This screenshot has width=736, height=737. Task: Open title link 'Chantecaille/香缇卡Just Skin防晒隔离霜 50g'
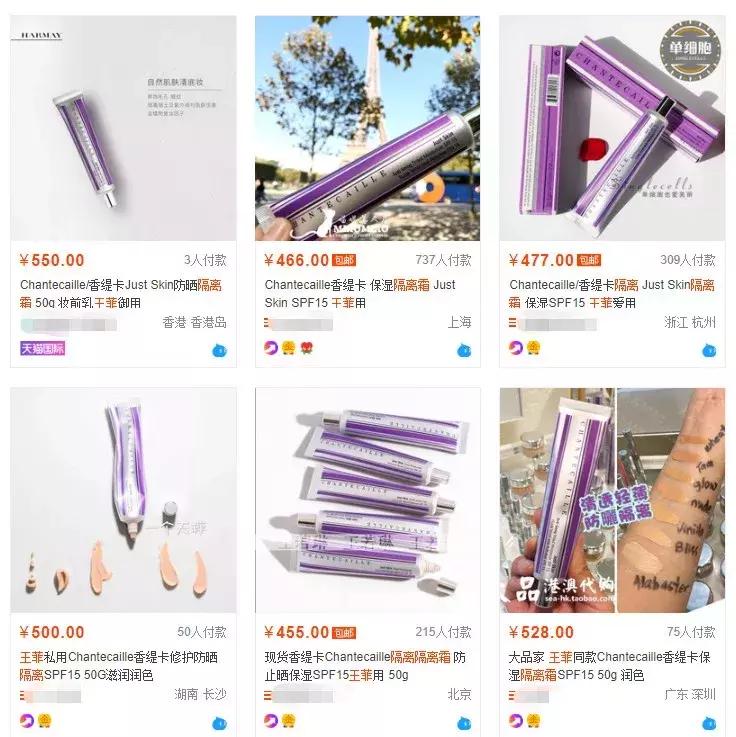(x=121, y=293)
